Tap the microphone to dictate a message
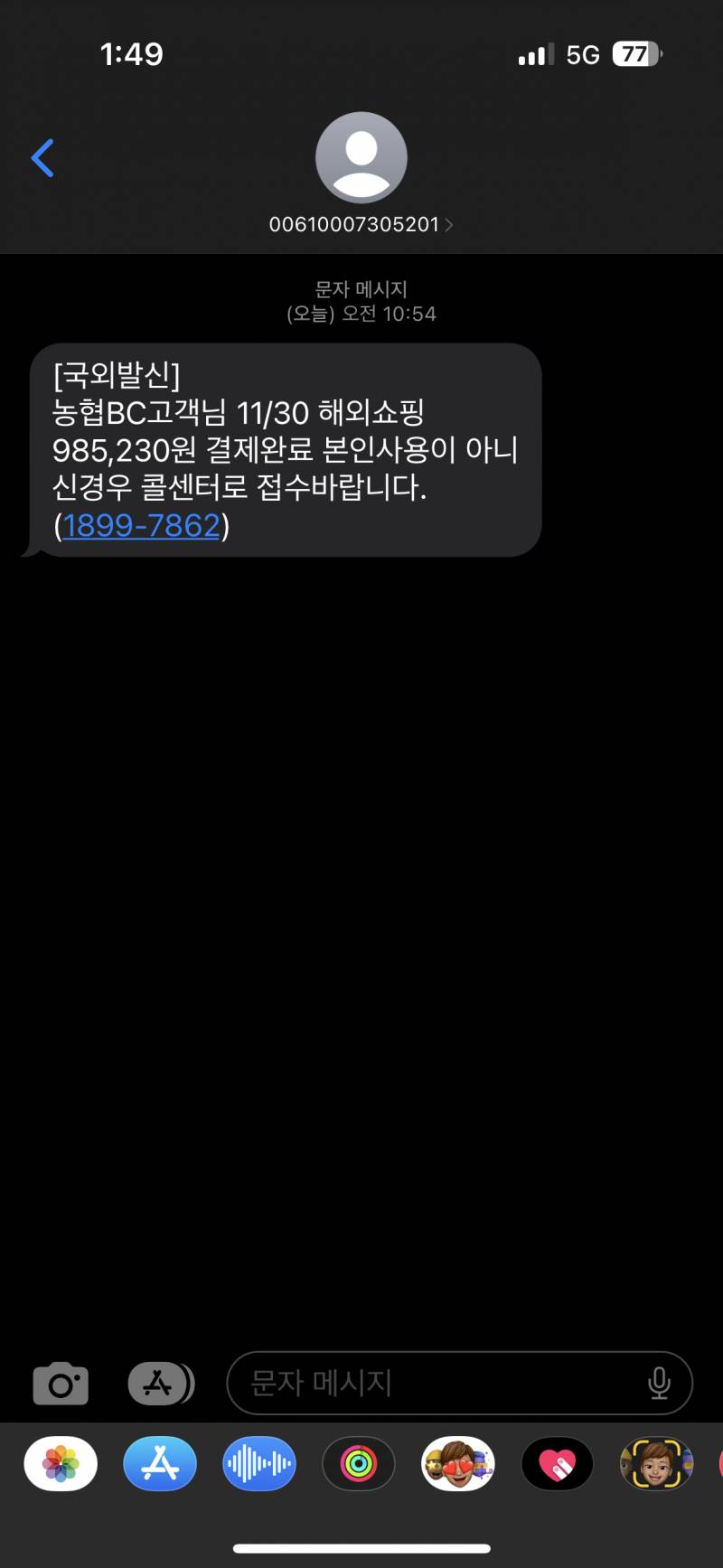The height and width of the screenshot is (1568, 723). tap(661, 1383)
